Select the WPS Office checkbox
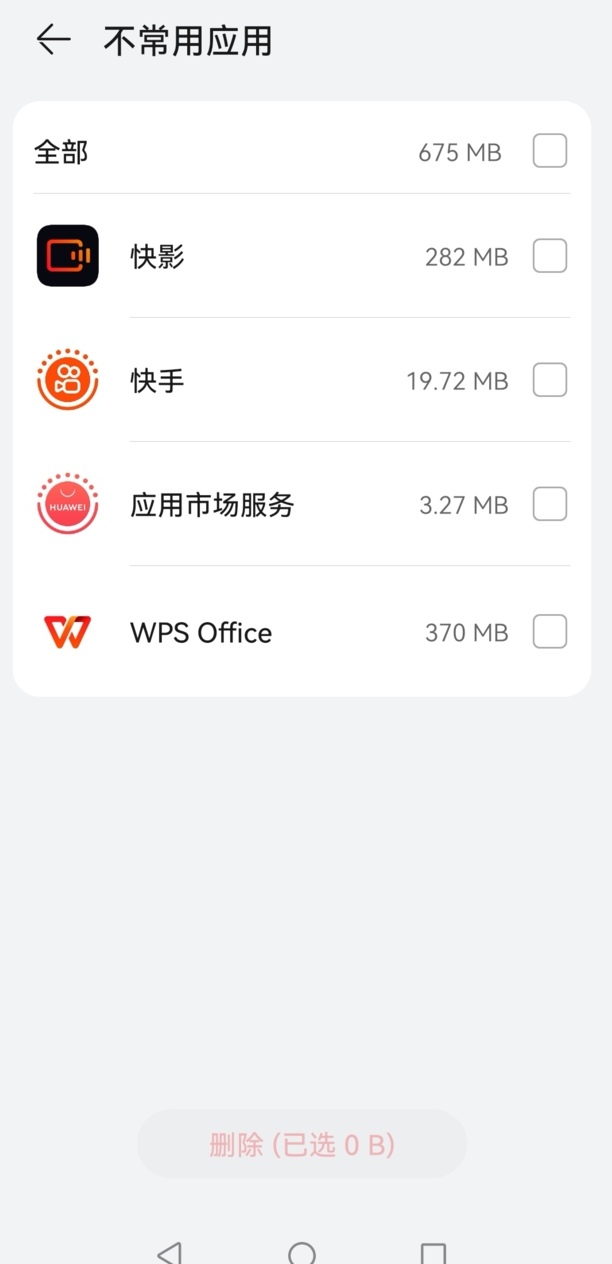Image resolution: width=612 pixels, height=1264 pixels. pyautogui.click(x=550, y=632)
